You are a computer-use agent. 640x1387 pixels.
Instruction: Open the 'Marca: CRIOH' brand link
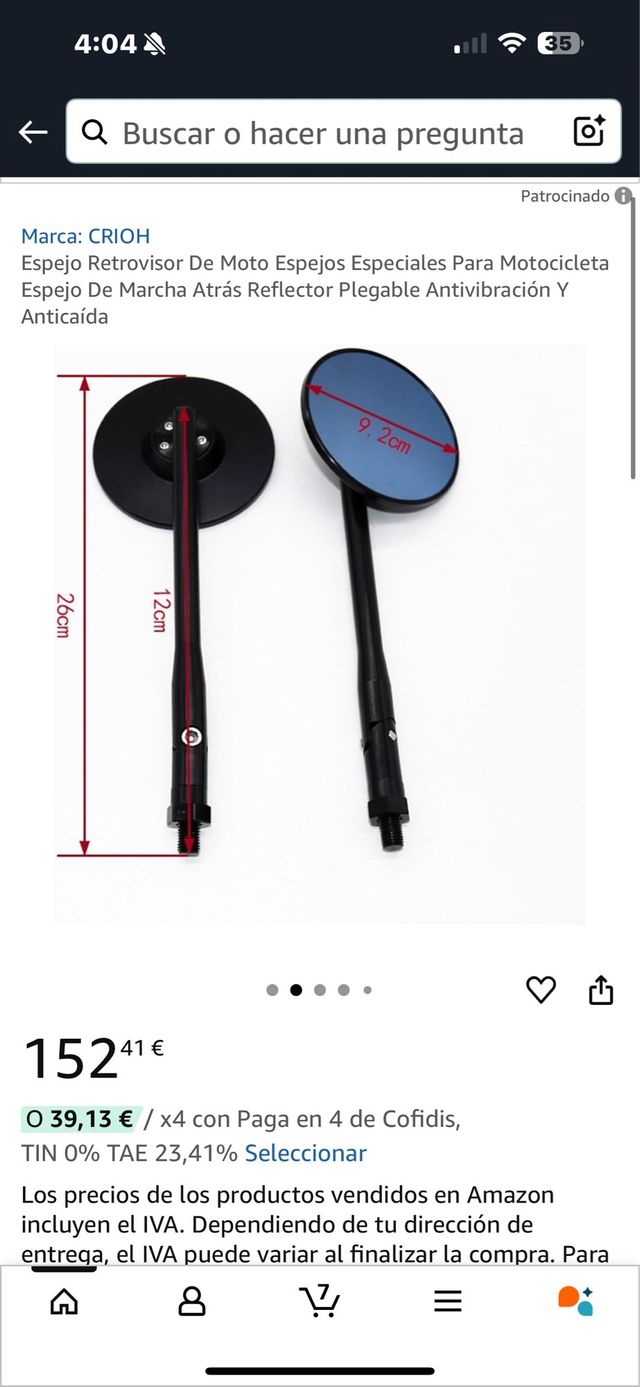pyautogui.click(x=85, y=236)
